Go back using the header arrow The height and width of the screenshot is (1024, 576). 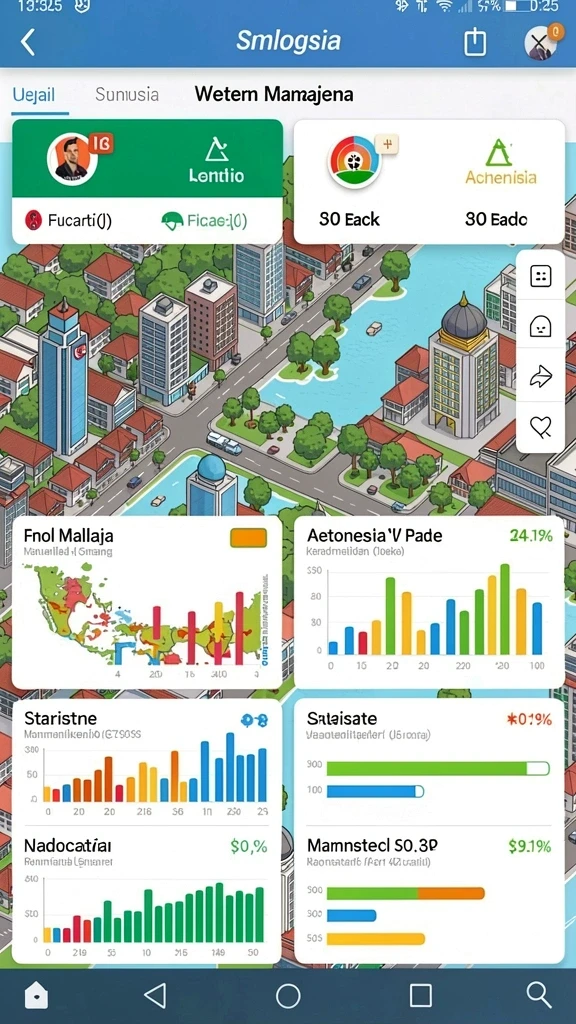tap(27, 42)
